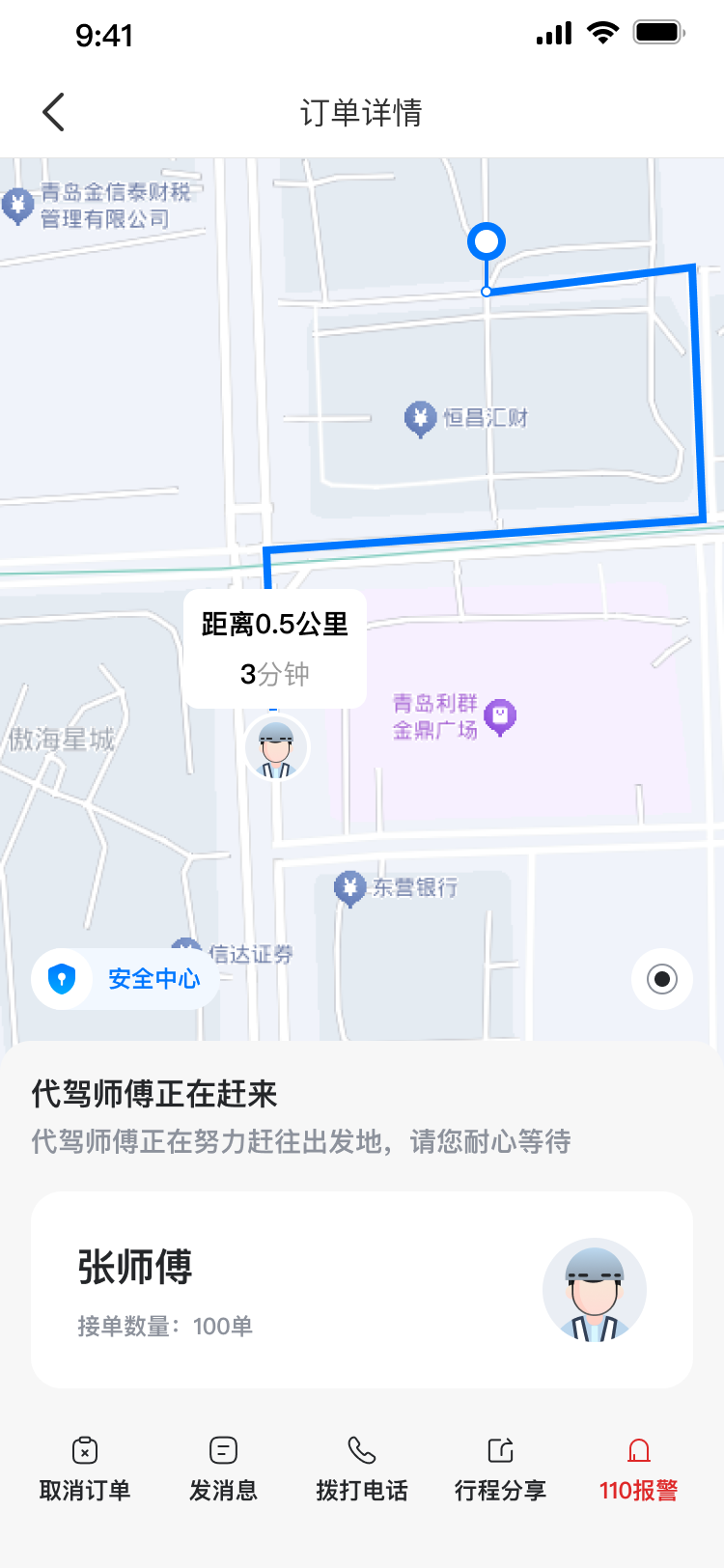Tap 110报警 to call police
The height and width of the screenshot is (1568, 724).
(639, 1470)
